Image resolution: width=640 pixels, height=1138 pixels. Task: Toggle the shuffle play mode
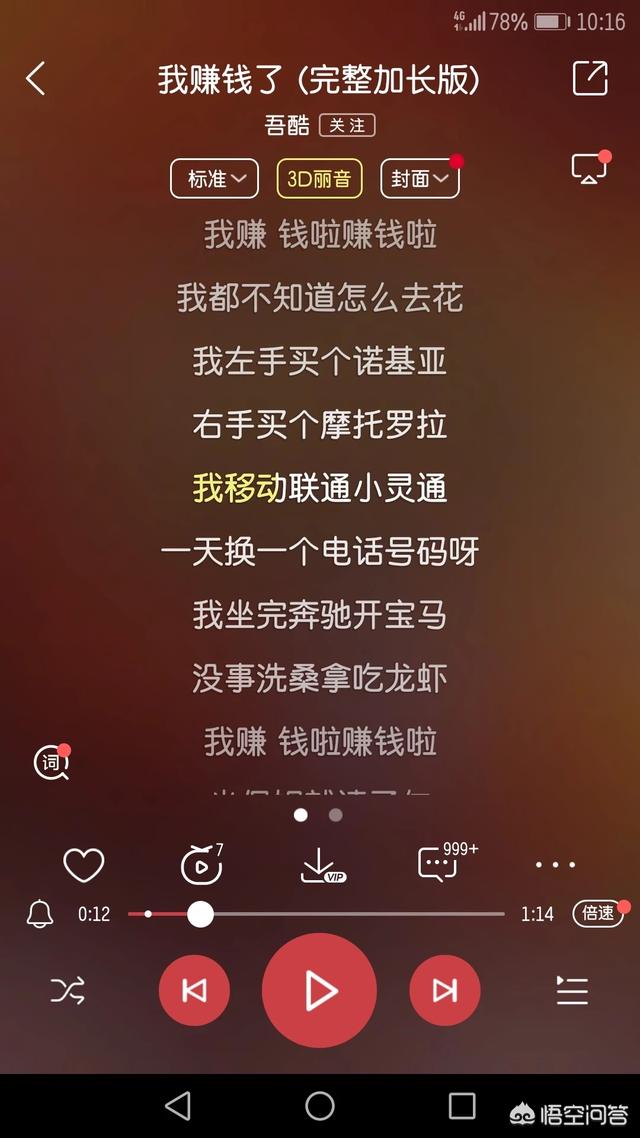click(x=67, y=991)
